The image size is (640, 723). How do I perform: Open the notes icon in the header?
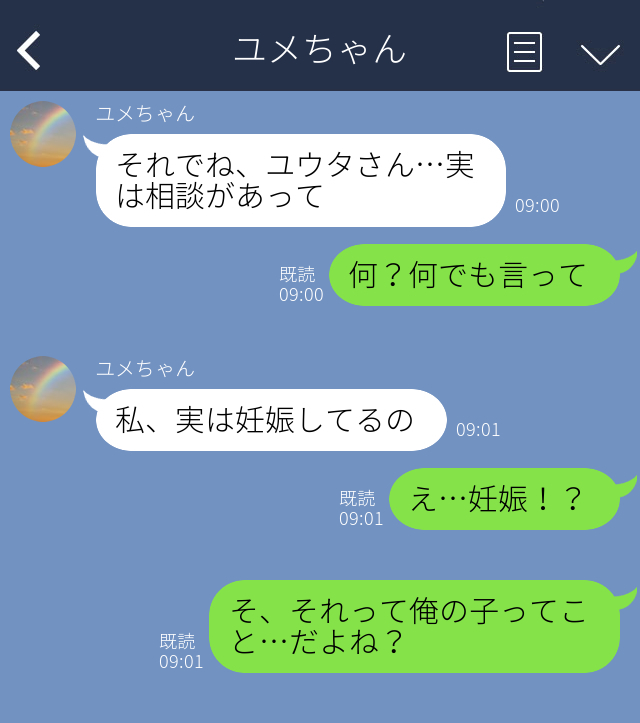pyautogui.click(x=524, y=51)
